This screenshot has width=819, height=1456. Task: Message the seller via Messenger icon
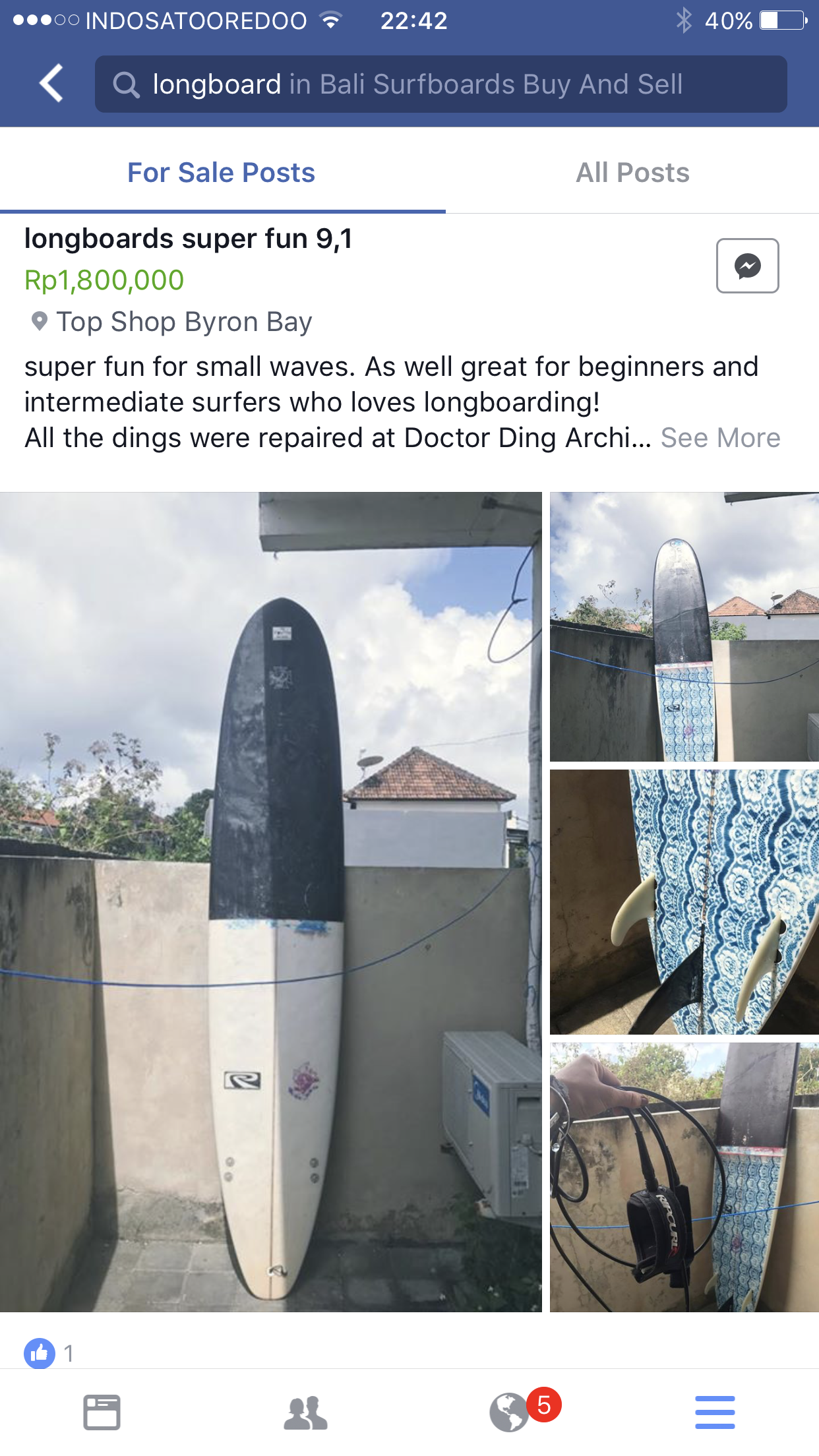point(747,266)
